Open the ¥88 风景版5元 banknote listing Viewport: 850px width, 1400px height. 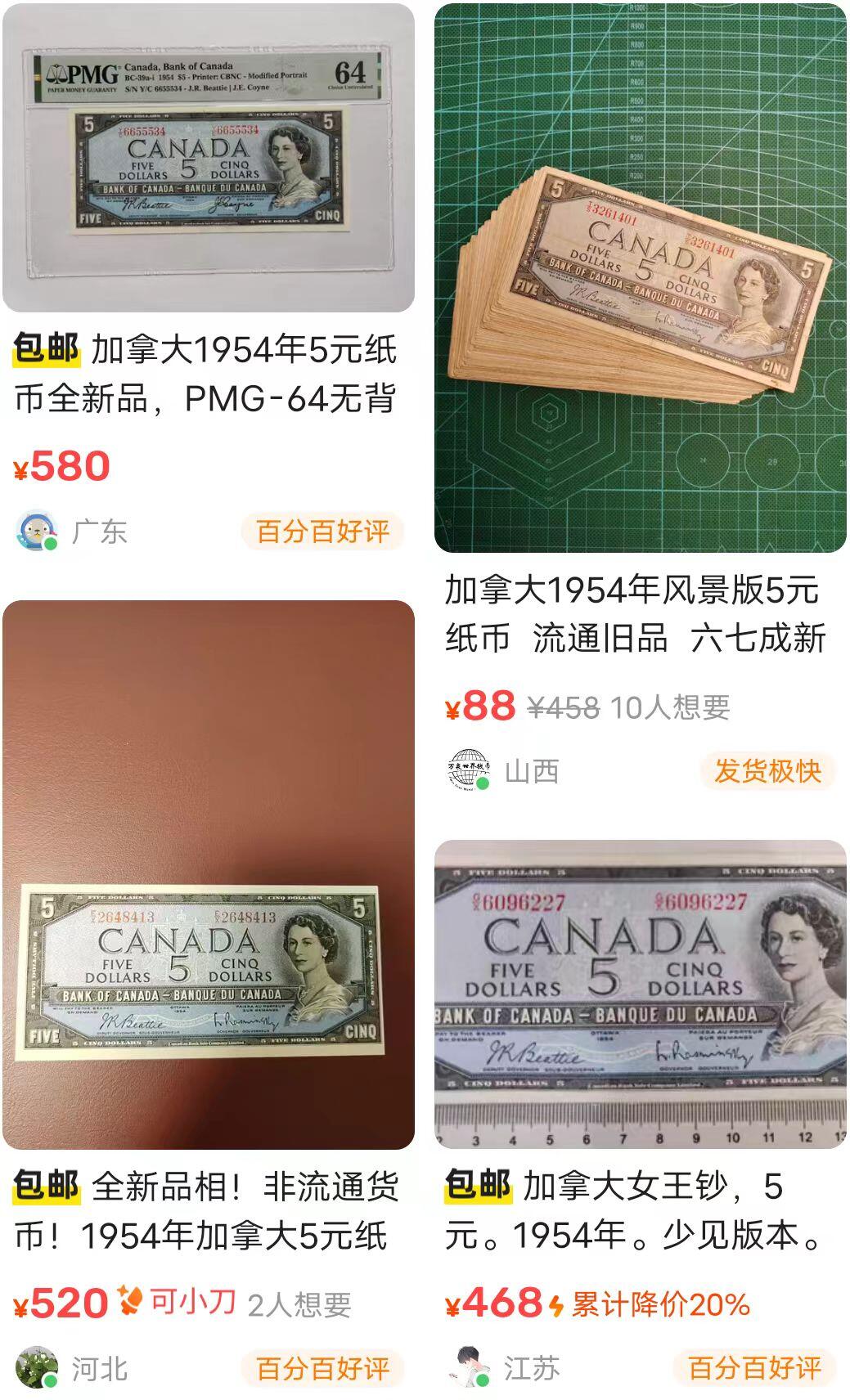tap(640, 278)
